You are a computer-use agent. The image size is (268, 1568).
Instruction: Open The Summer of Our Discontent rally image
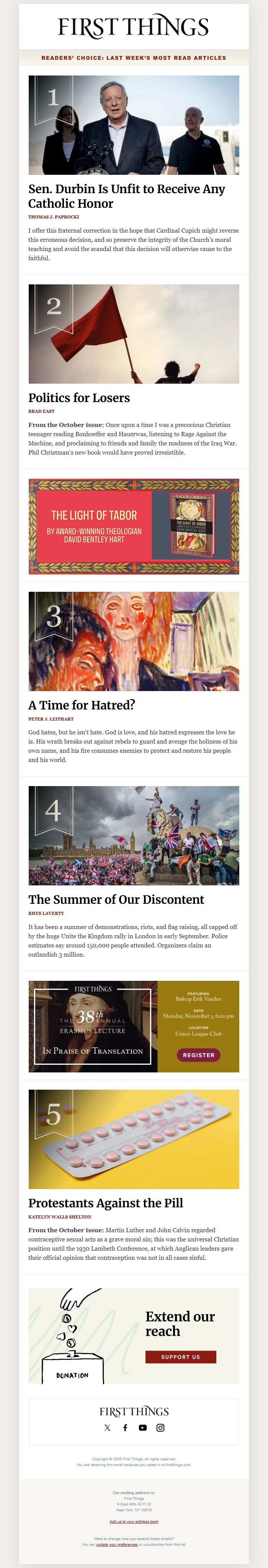click(x=134, y=835)
